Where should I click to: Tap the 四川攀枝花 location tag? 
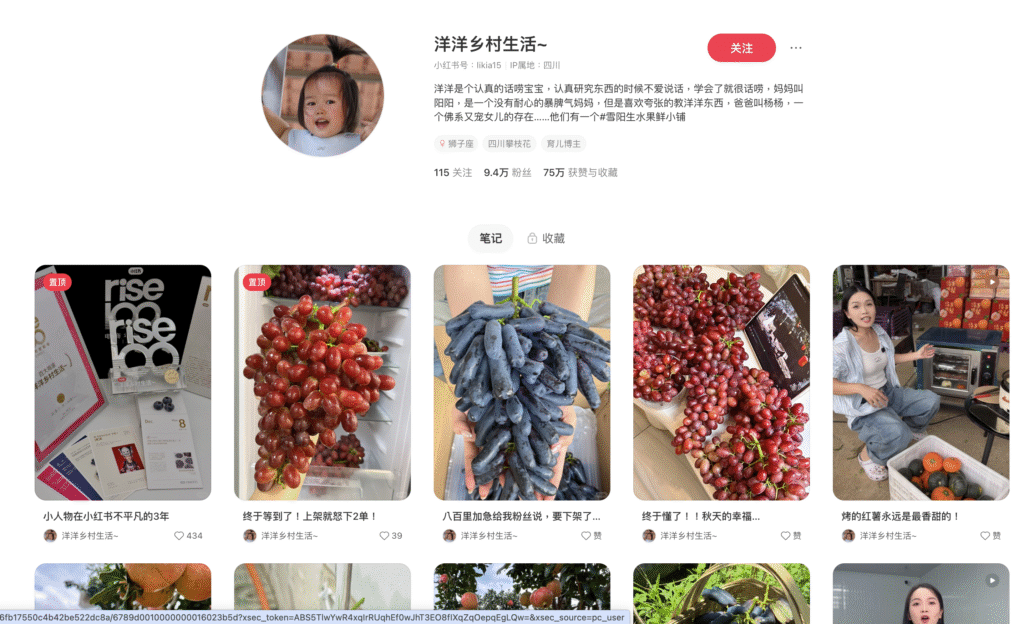[508, 144]
